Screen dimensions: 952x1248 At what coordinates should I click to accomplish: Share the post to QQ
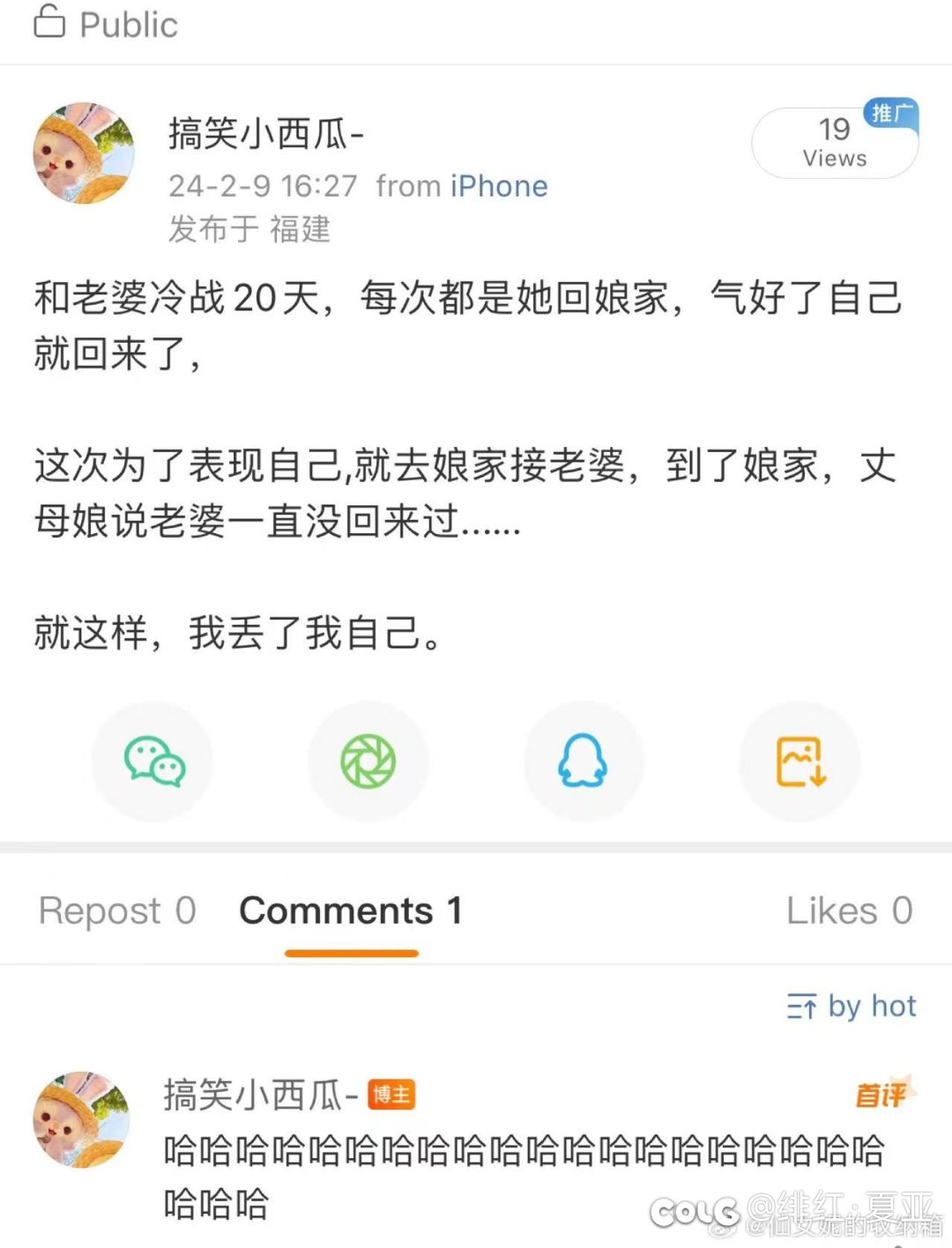[x=584, y=761]
